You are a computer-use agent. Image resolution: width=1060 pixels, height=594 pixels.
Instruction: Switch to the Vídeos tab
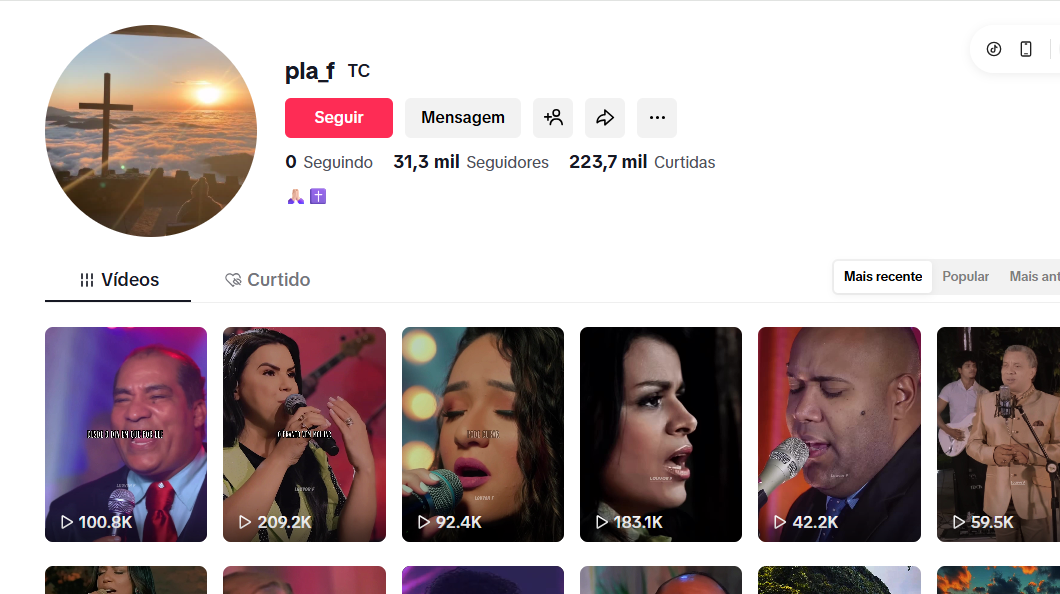119,280
